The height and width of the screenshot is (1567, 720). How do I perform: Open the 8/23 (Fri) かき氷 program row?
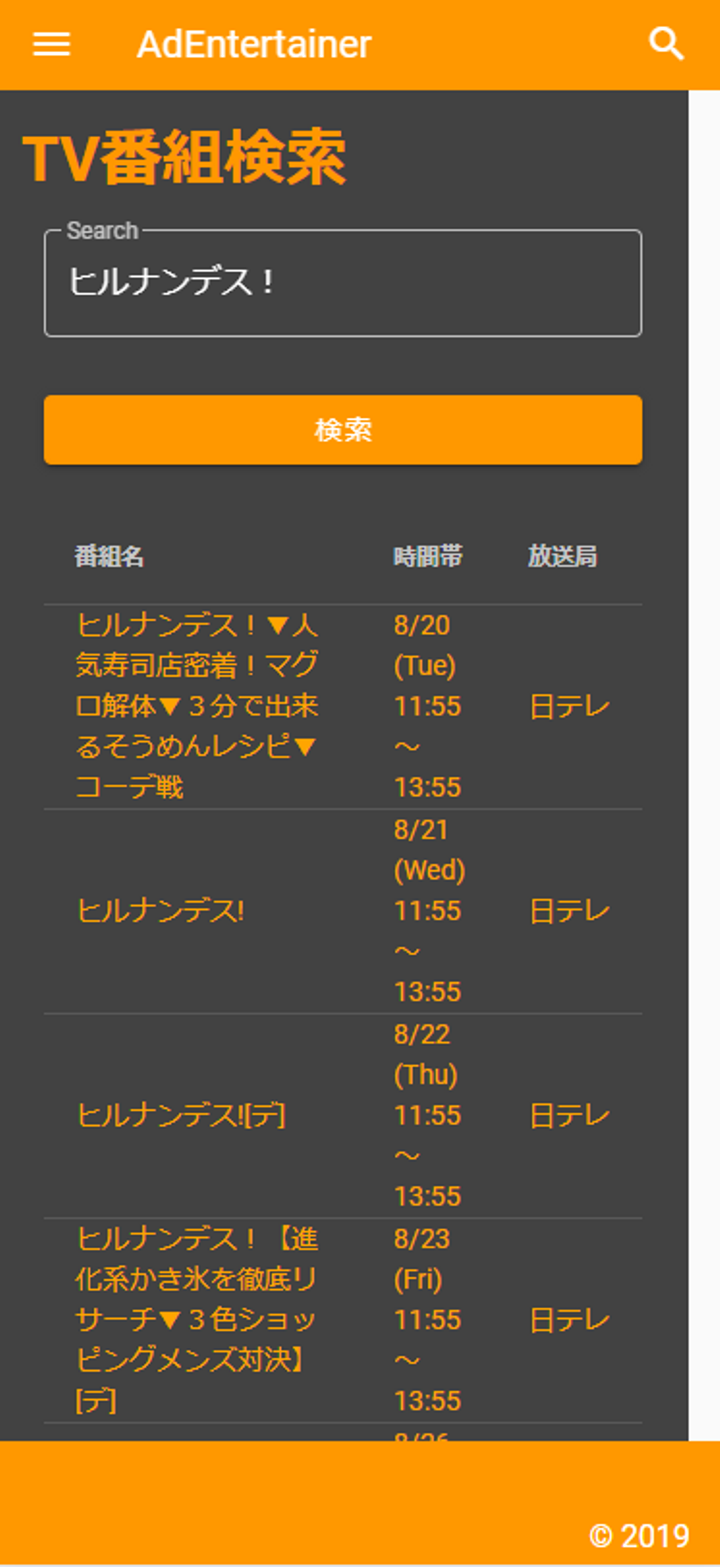point(343,1320)
